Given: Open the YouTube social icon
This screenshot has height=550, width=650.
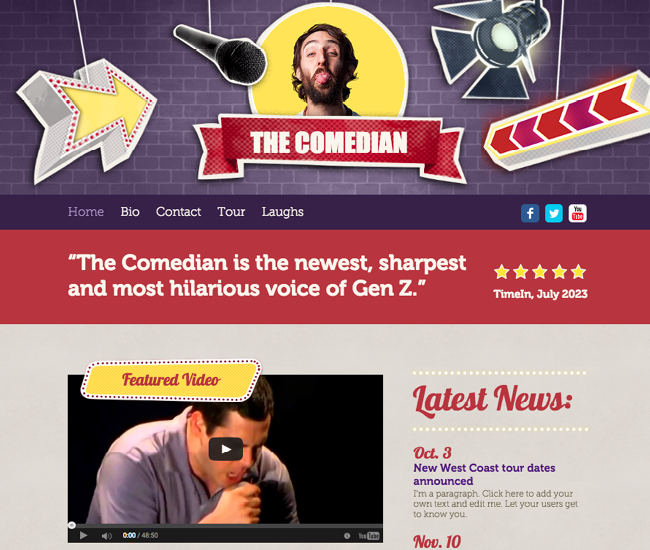Looking at the screenshot, I should coord(577,213).
